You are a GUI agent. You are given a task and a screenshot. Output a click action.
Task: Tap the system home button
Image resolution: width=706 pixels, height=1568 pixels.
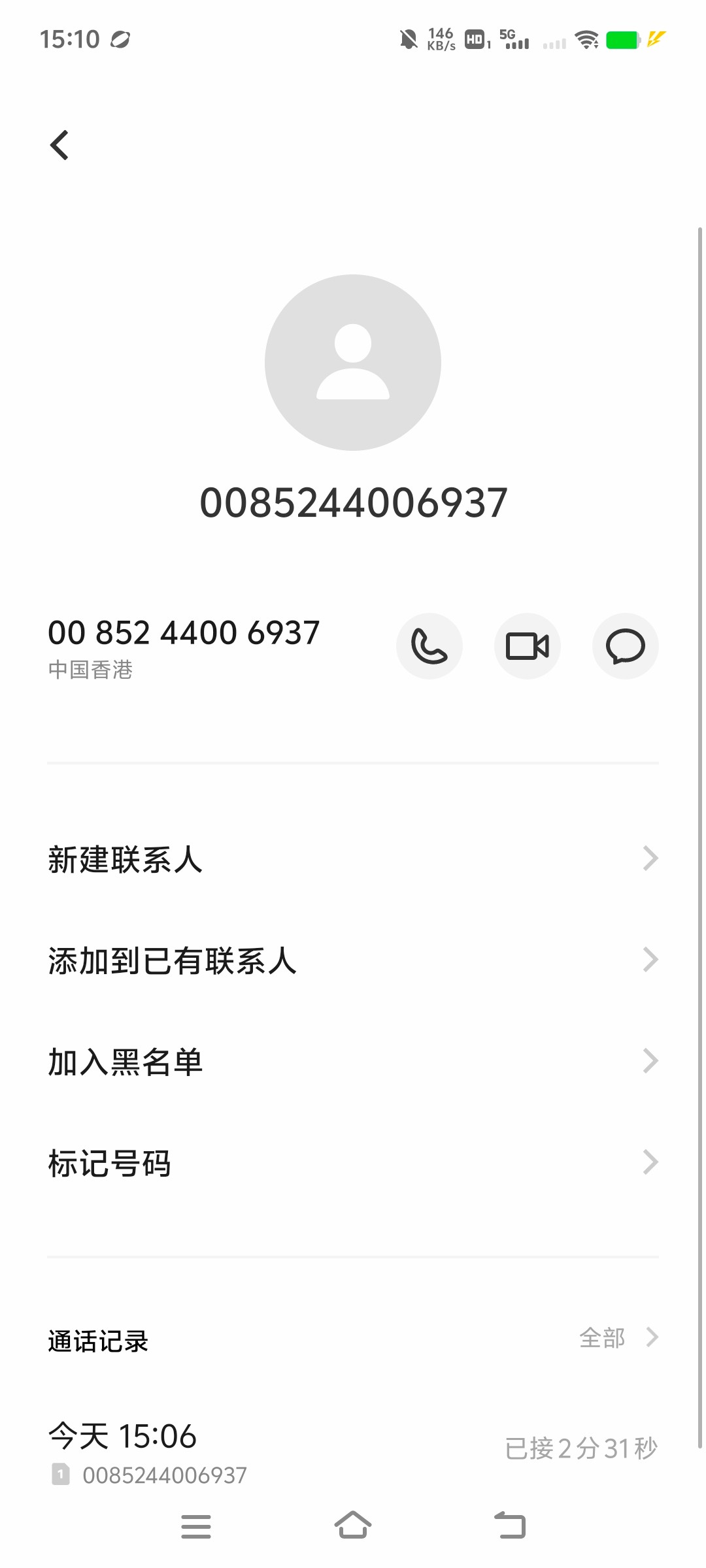click(x=353, y=1526)
